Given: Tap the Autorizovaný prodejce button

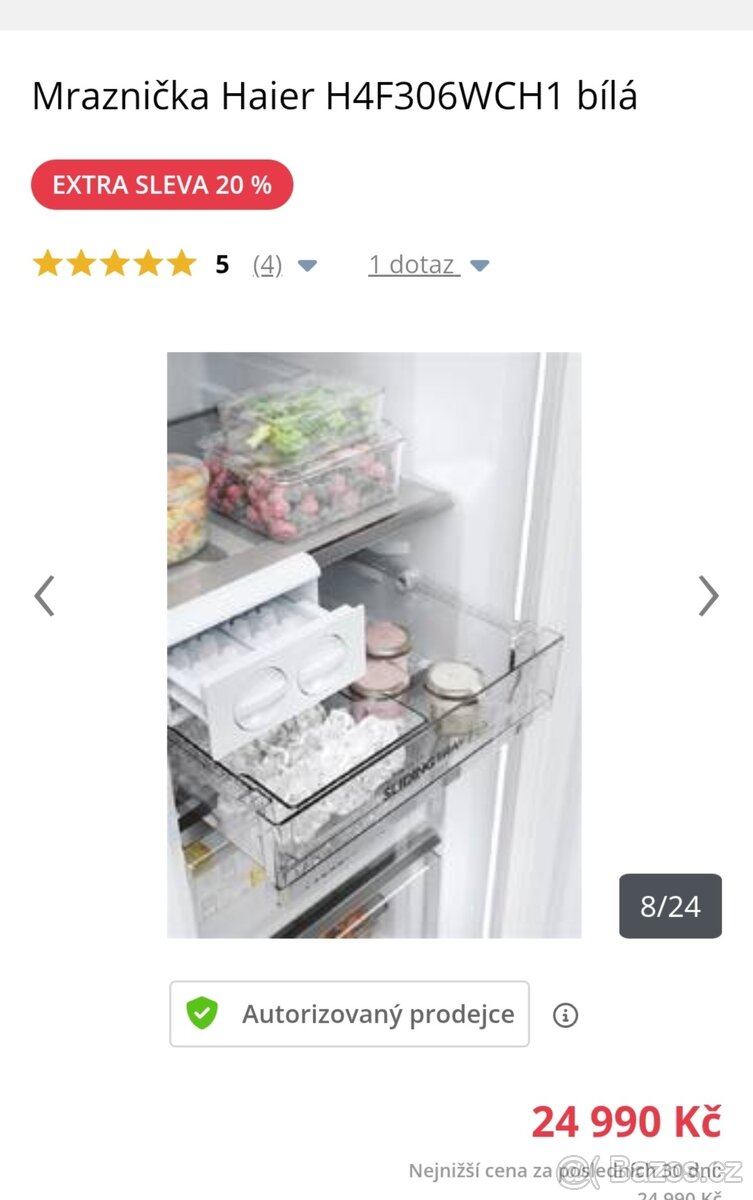Looking at the screenshot, I should [350, 1014].
